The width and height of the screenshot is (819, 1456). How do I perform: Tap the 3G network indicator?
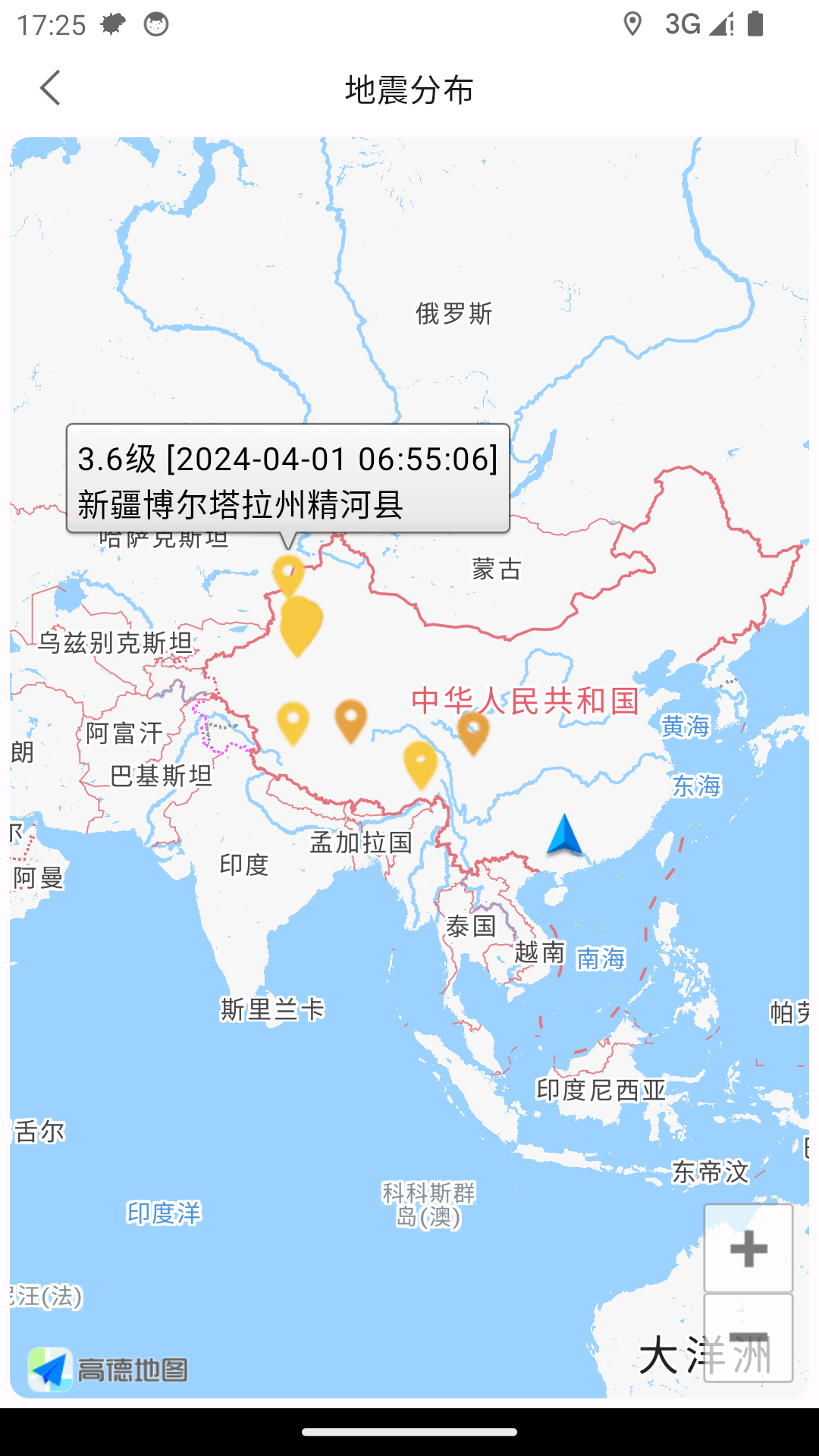681,24
